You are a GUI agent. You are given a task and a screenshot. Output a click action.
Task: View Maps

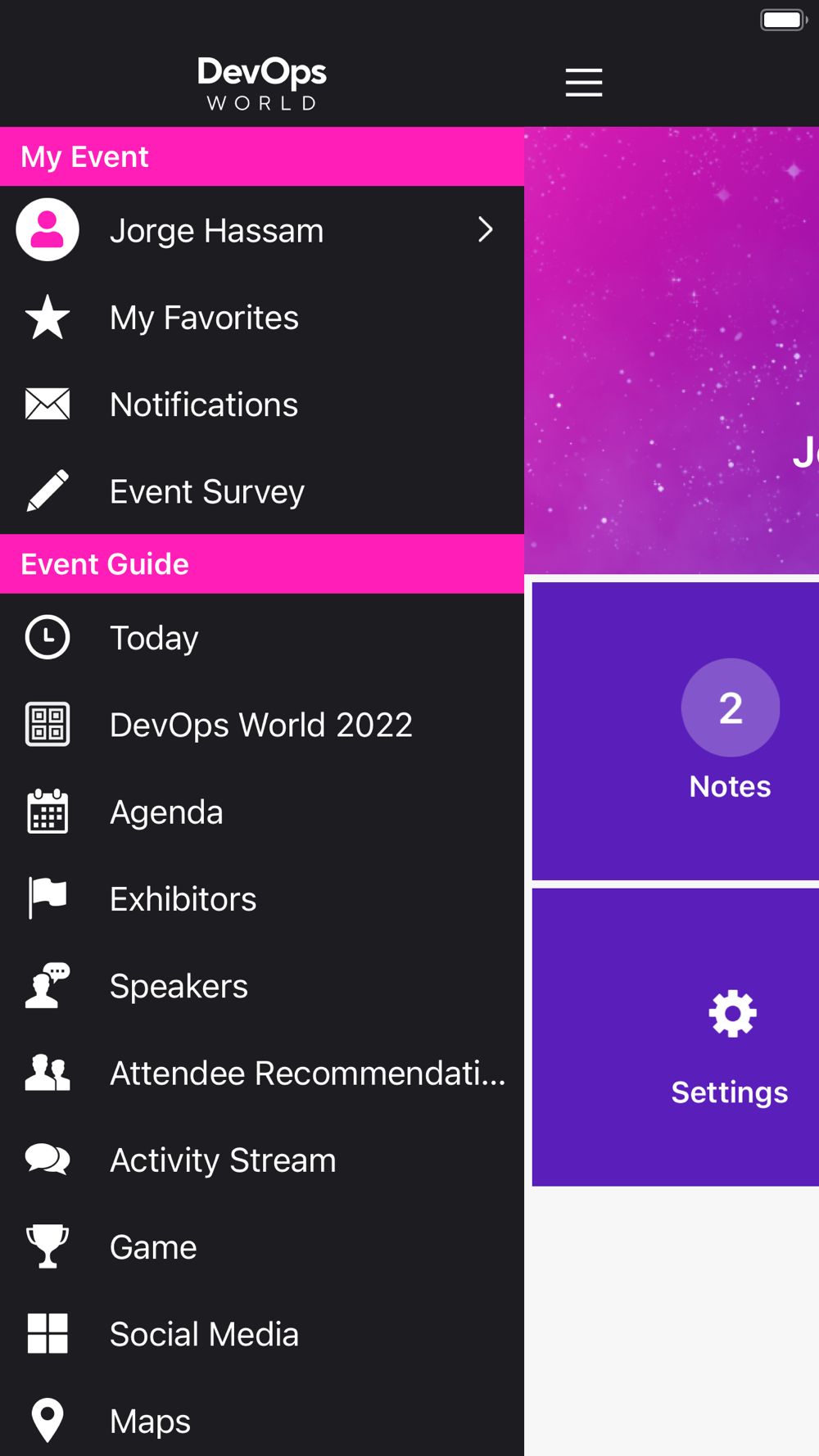262,1421
